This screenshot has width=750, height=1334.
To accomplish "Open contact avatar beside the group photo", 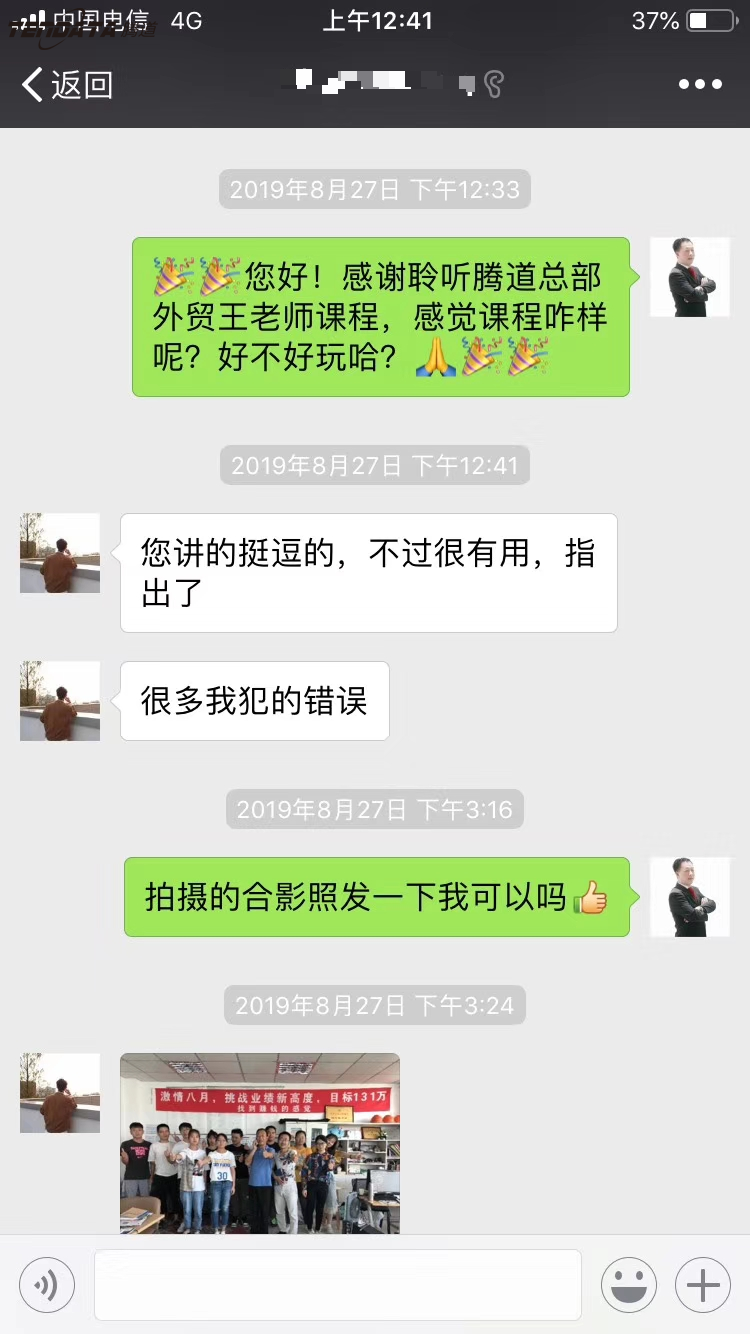I will pyautogui.click(x=60, y=1093).
